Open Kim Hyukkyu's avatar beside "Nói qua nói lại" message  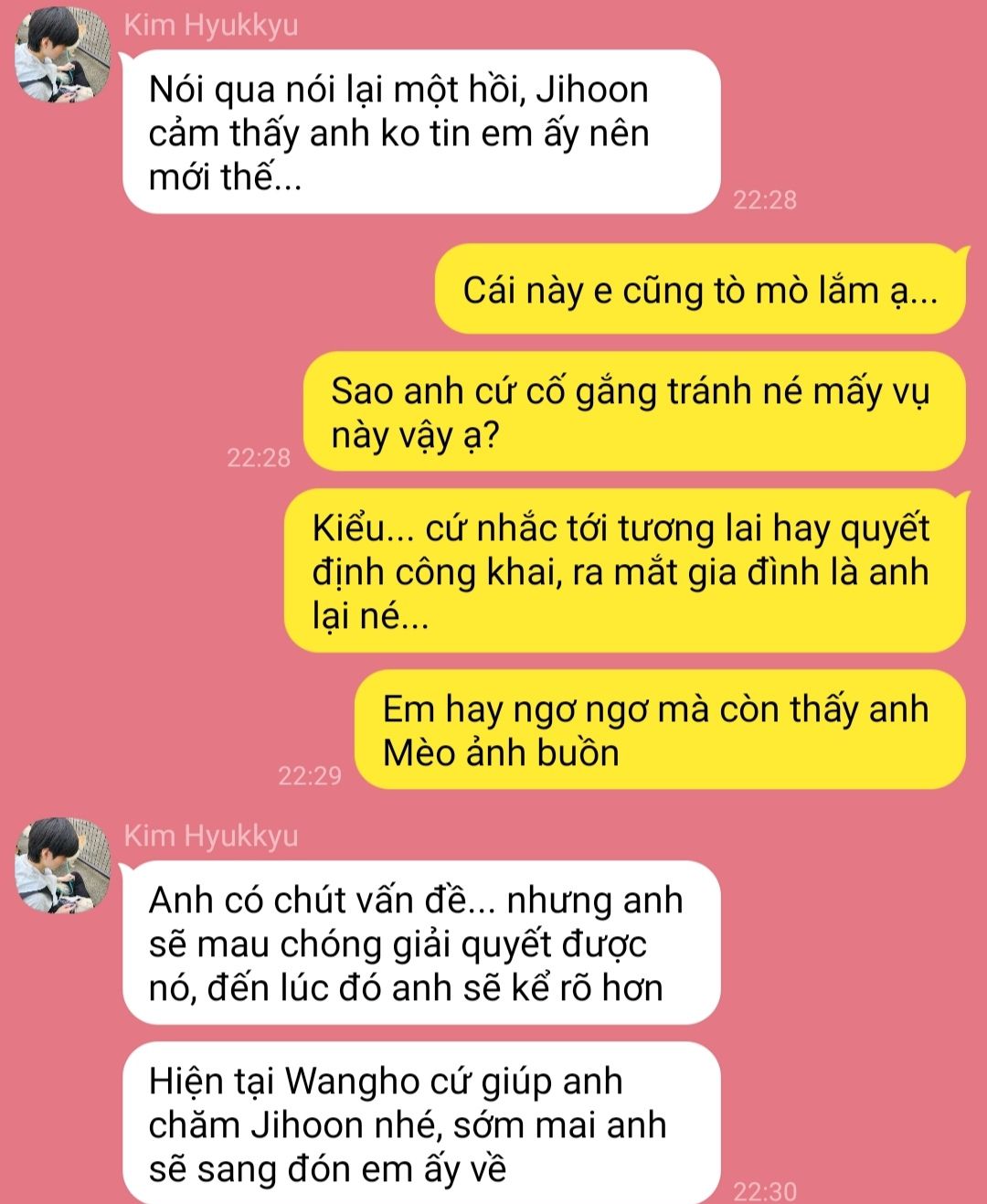(x=62, y=56)
